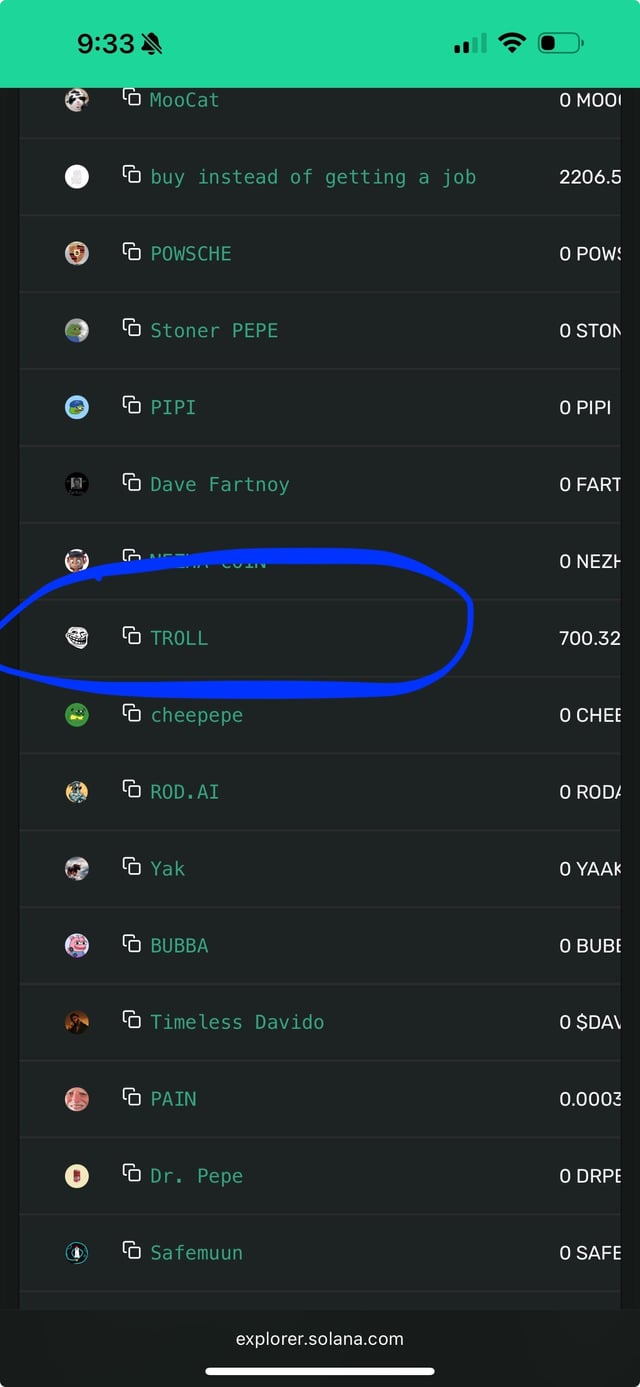Open buy instead of getting a job token
This screenshot has height=1387, width=640.
click(312, 177)
